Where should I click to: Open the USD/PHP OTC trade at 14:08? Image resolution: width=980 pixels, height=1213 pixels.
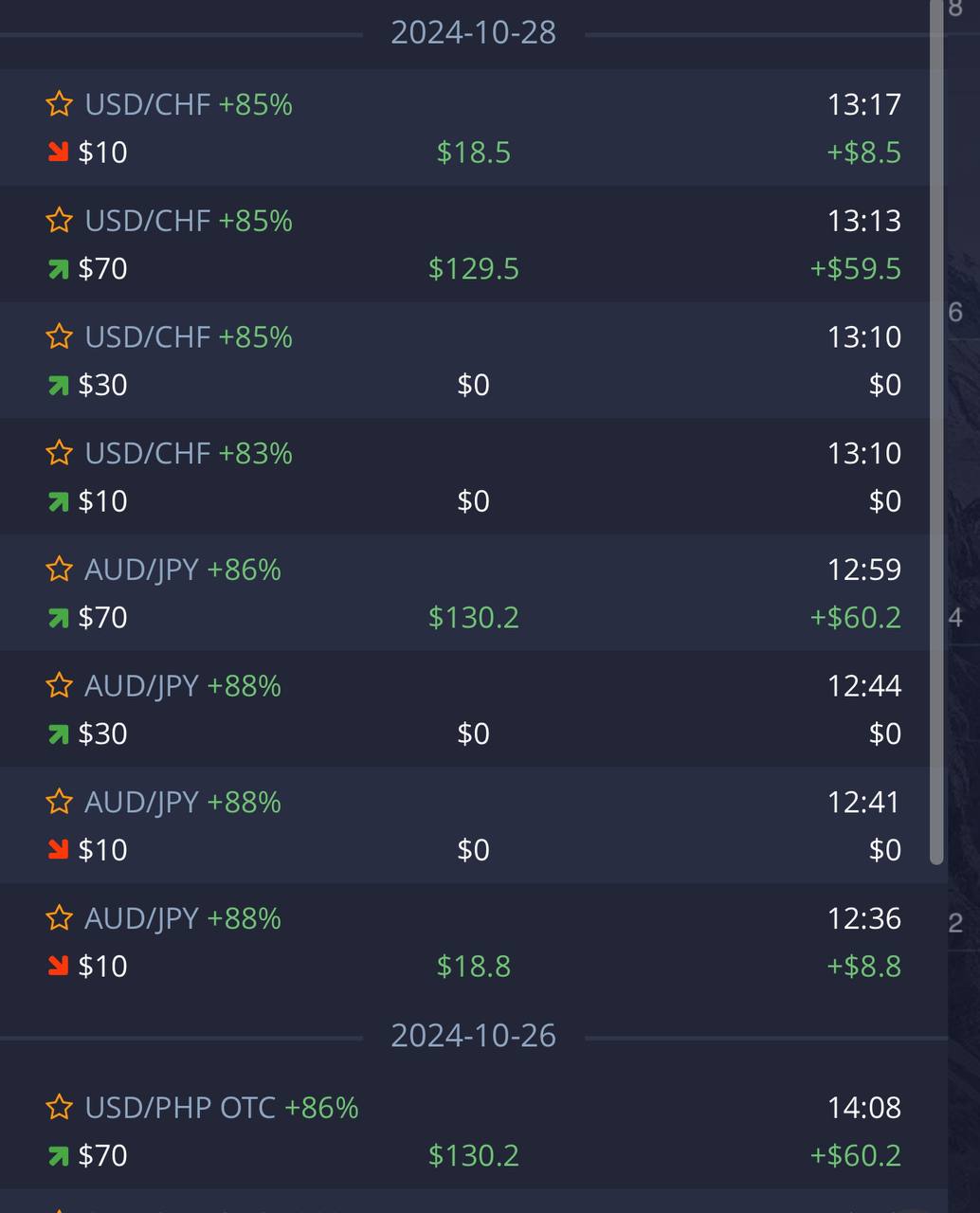[464, 1131]
